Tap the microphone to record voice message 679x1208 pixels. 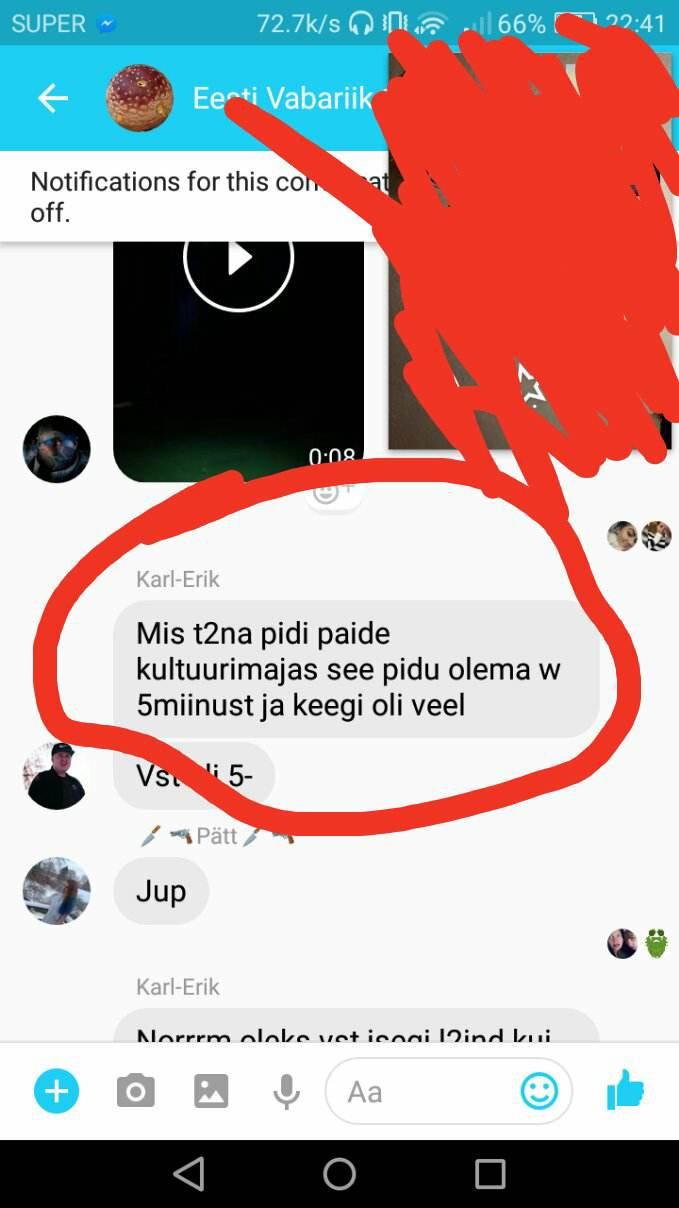(287, 1092)
